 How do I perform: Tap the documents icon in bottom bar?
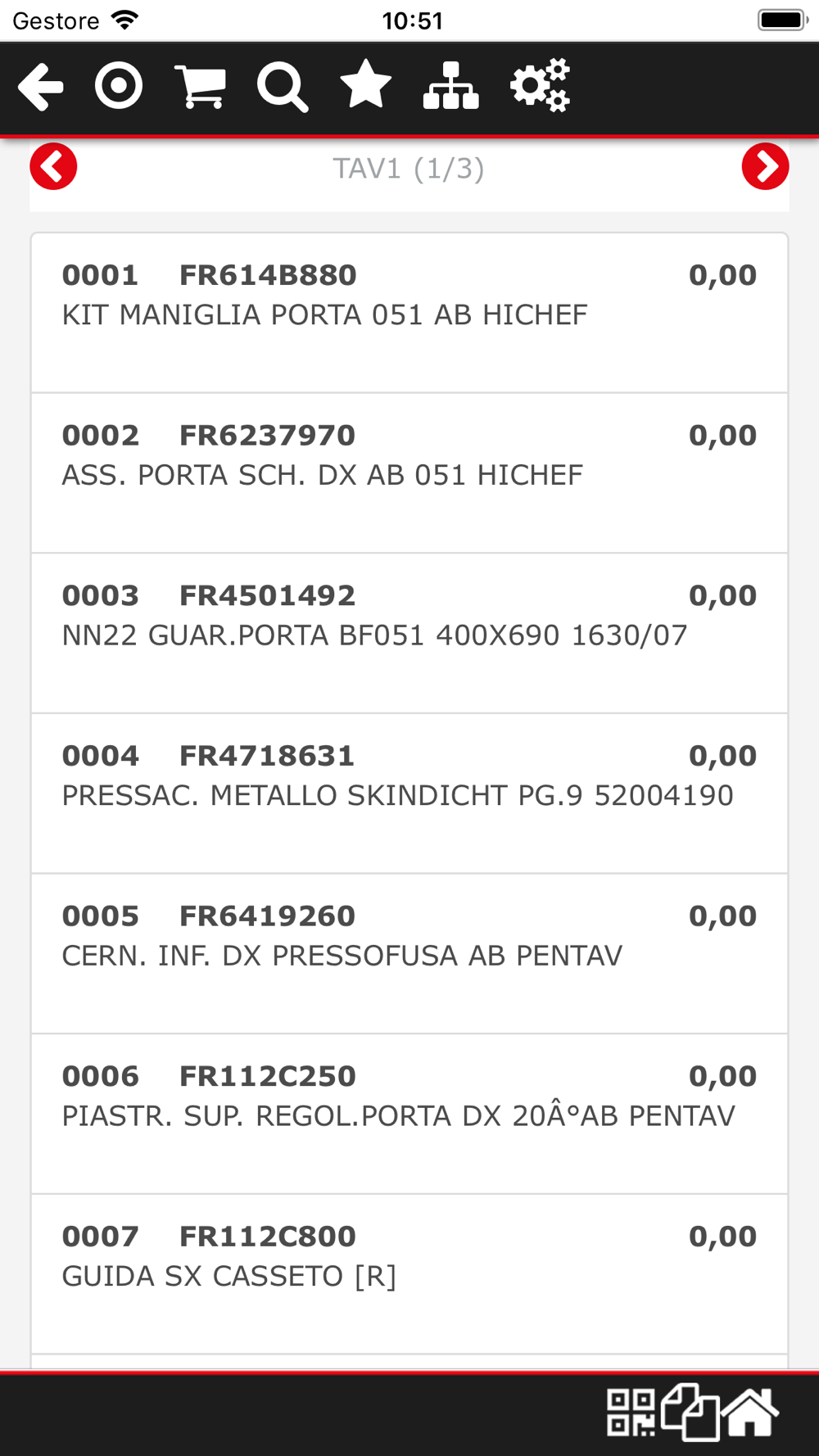pyautogui.click(x=690, y=1412)
